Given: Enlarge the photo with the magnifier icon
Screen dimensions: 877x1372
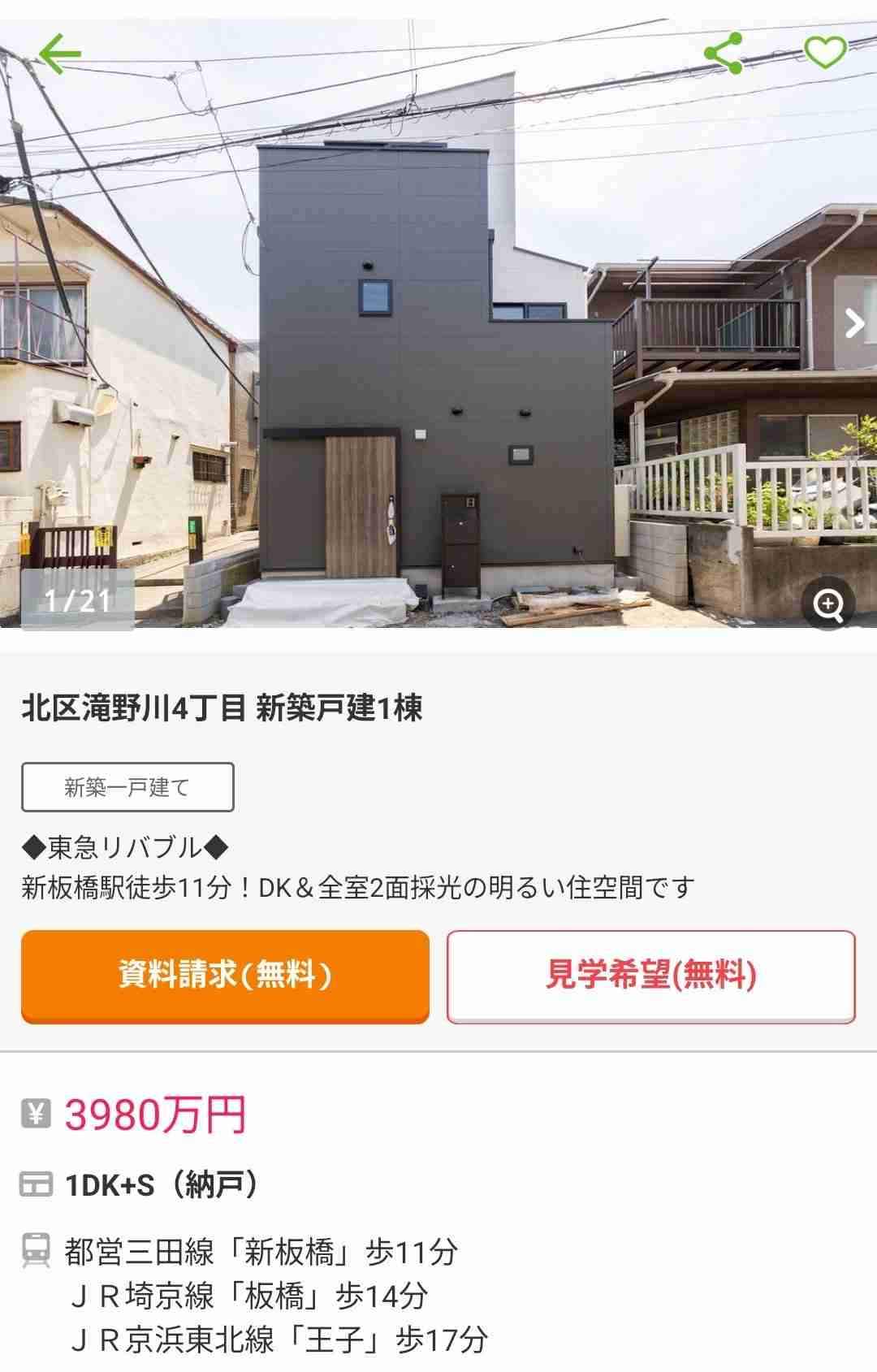Looking at the screenshot, I should coord(828,604).
